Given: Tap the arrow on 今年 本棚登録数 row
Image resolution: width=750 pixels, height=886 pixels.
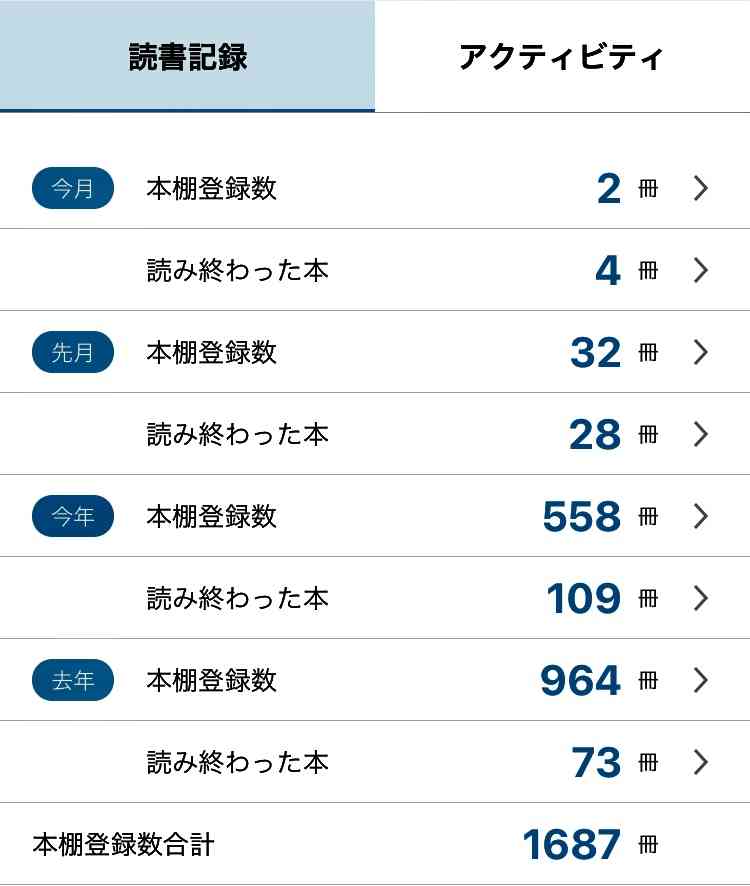Looking at the screenshot, I should [700, 516].
